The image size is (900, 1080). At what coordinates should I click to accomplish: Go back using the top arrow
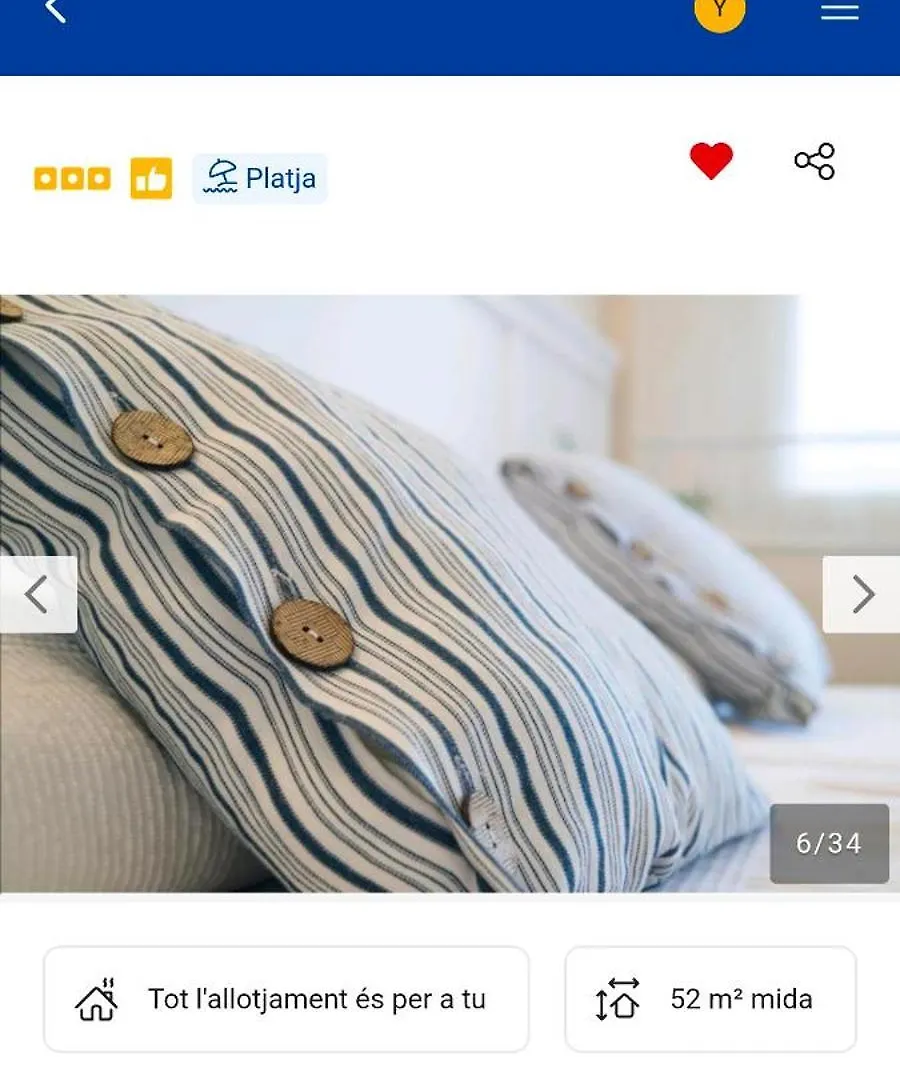point(56,11)
